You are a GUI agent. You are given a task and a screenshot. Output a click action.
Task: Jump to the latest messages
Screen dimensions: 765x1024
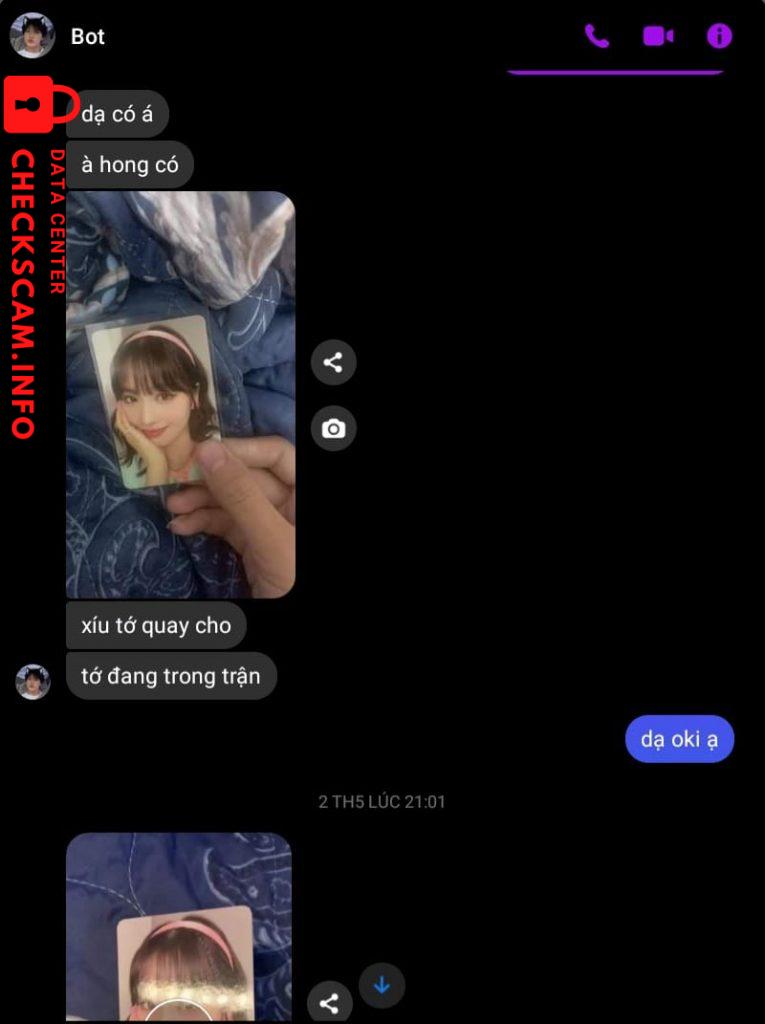(381, 985)
